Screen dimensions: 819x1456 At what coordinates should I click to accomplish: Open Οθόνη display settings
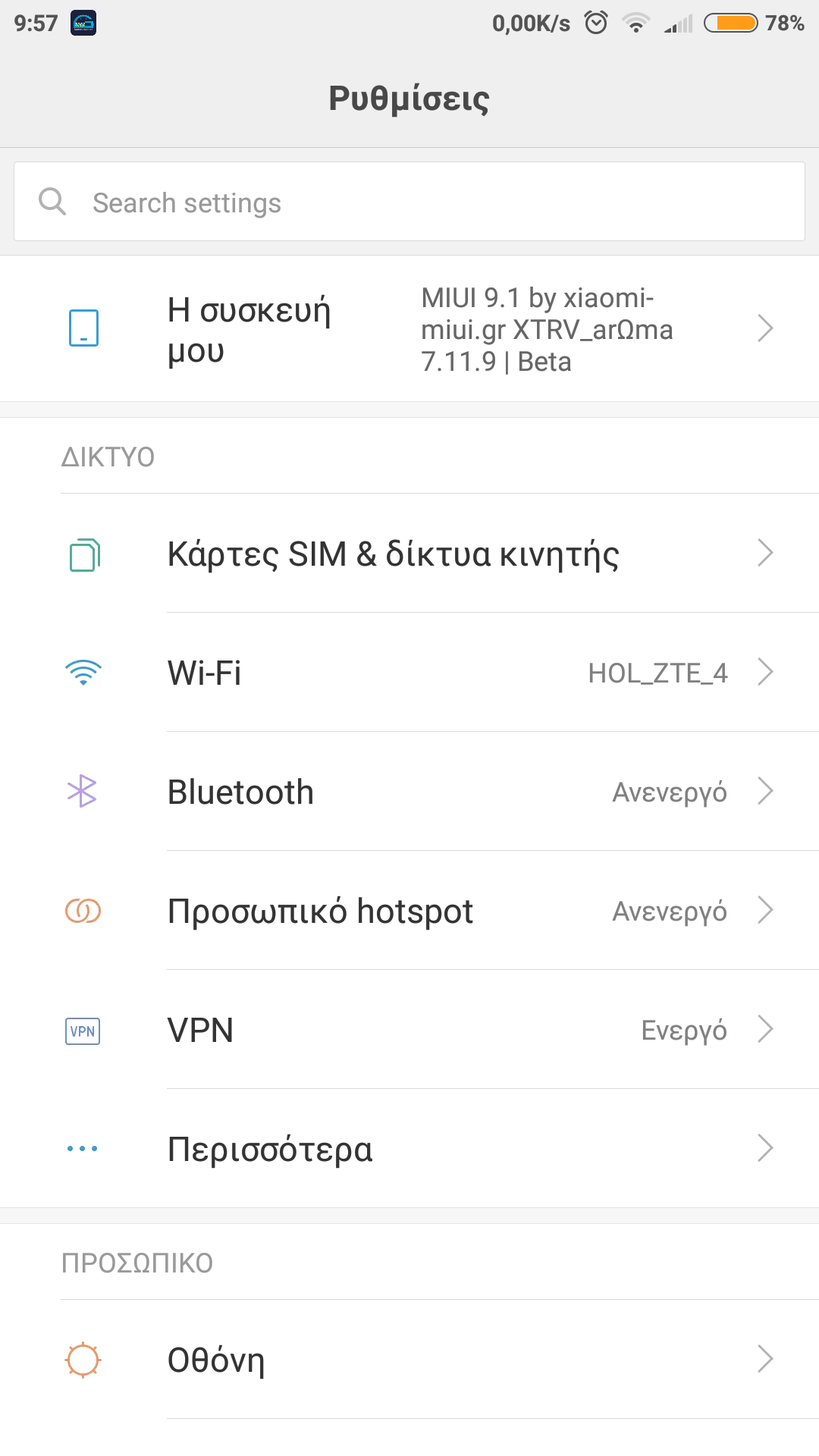[x=409, y=1360]
